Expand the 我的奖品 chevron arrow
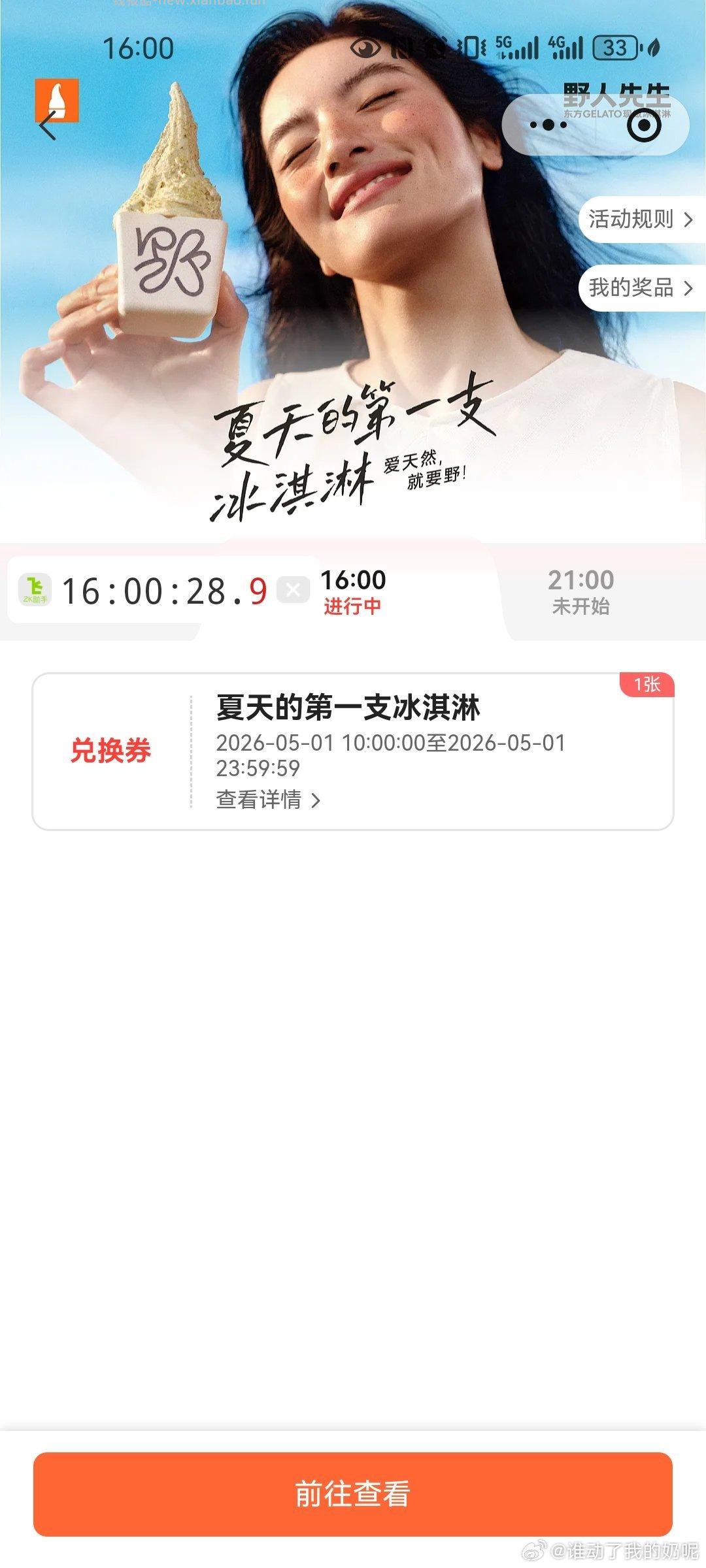The image size is (706, 1568). pyautogui.click(x=688, y=288)
